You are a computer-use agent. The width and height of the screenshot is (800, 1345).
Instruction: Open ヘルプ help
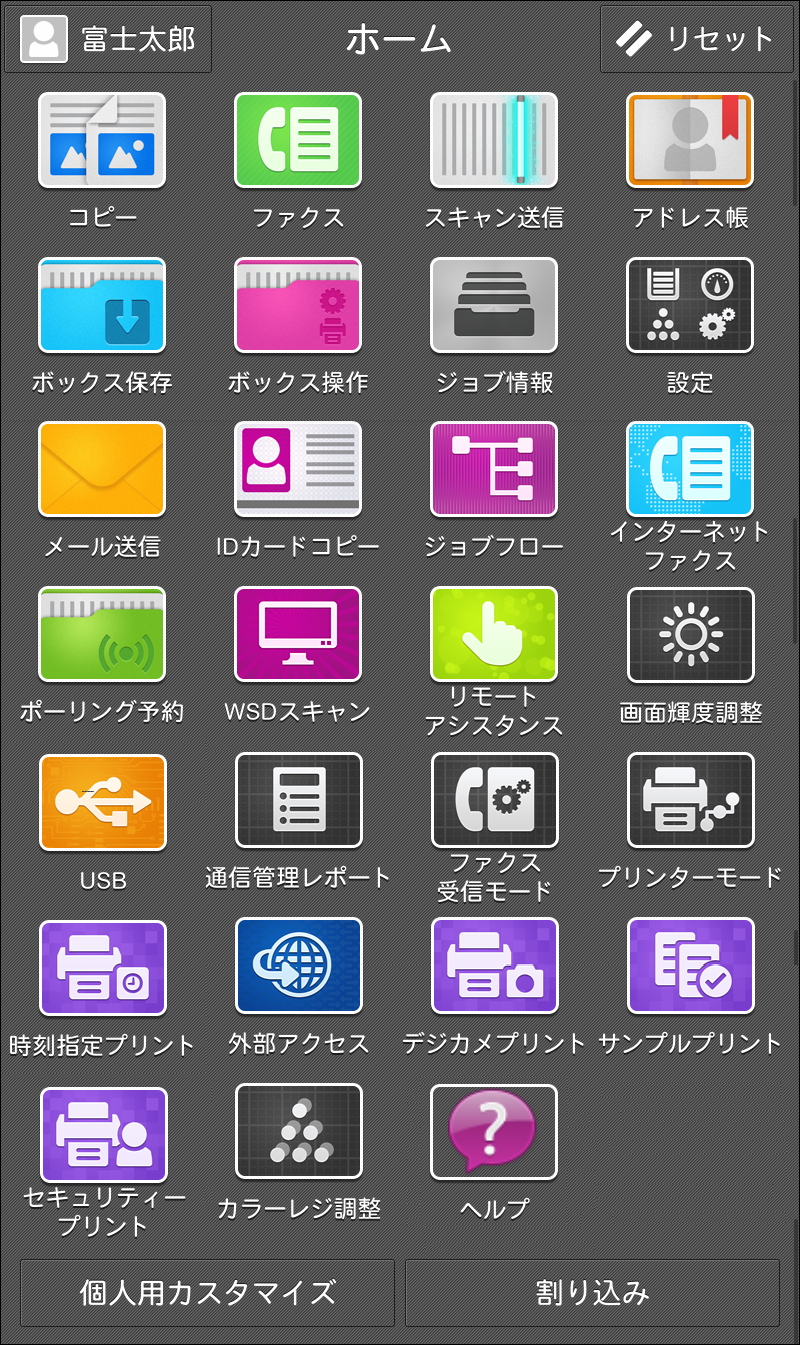tap(494, 1132)
